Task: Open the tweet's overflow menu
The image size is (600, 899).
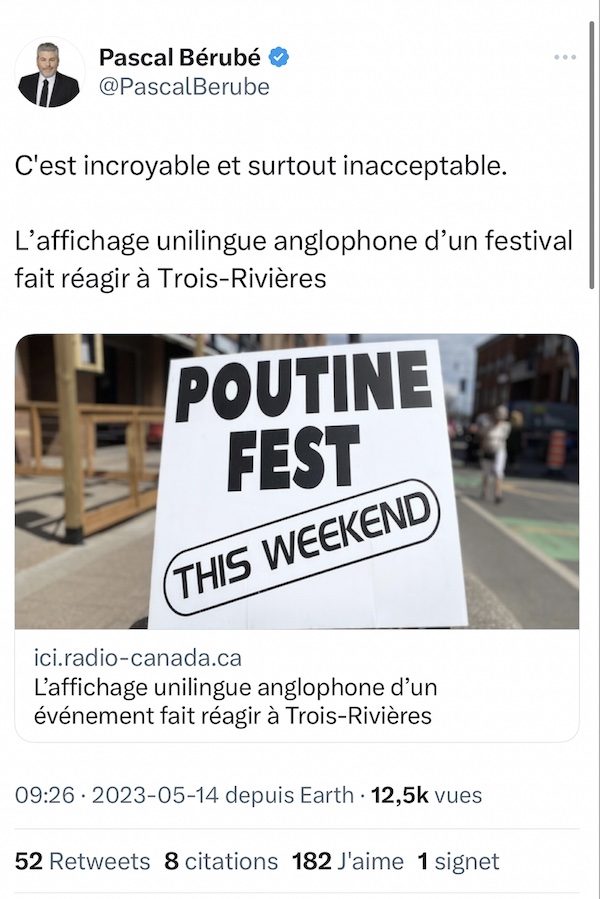Action: click(565, 58)
